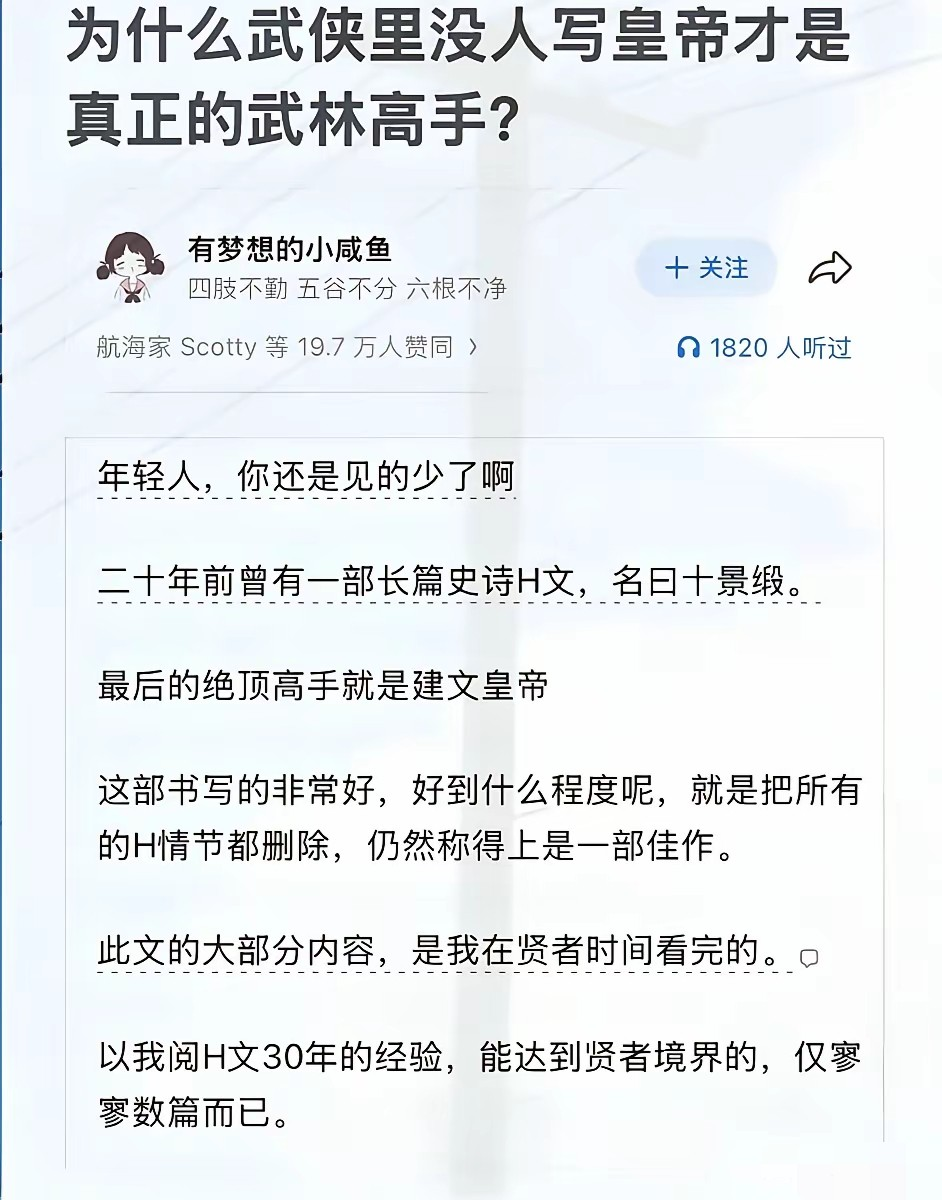
Task: Follow 有梦想的小咸鱼 with the 关注 button
Action: click(707, 268)
